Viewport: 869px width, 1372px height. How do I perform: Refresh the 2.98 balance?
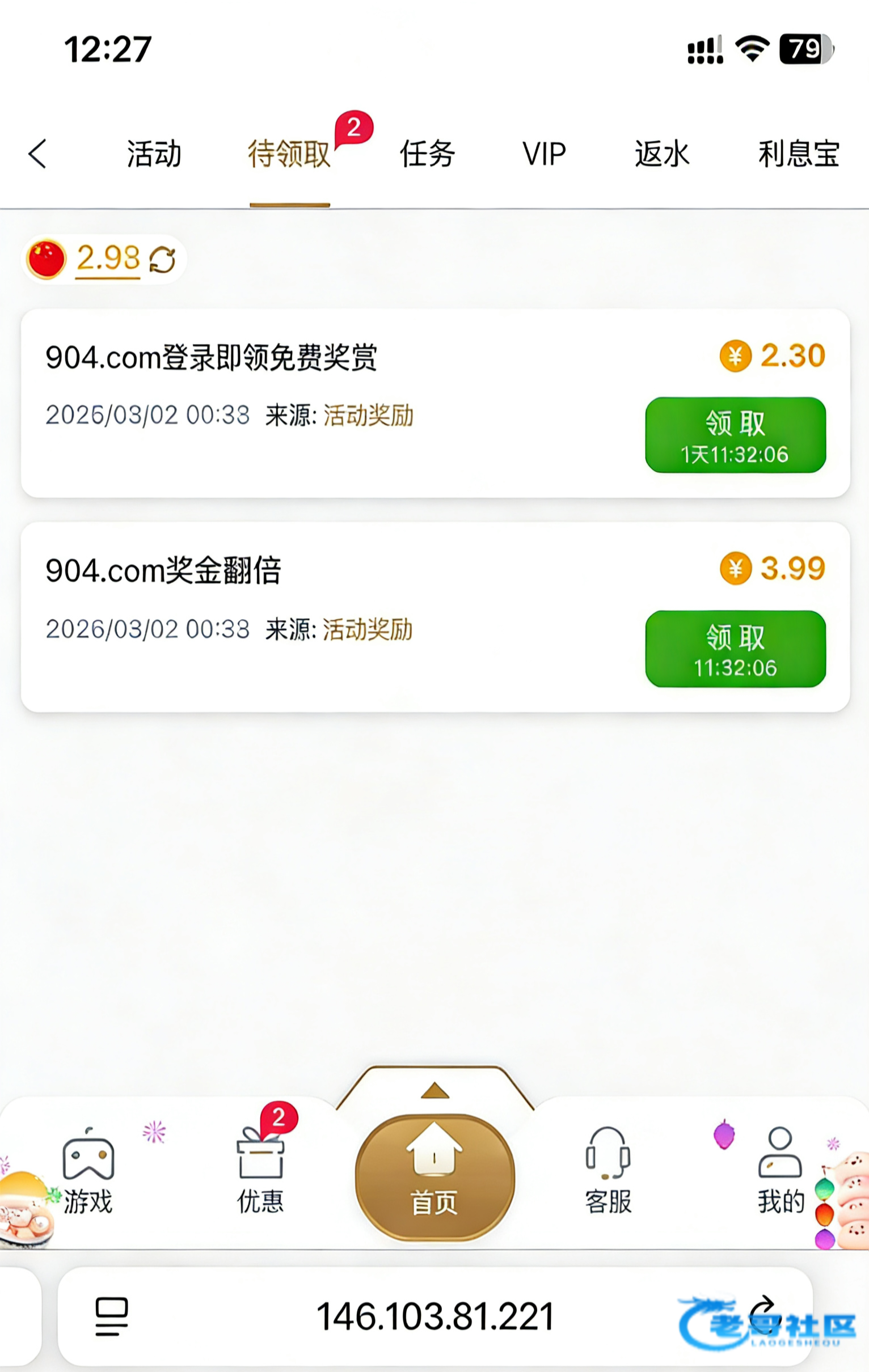tap(162, 260)
